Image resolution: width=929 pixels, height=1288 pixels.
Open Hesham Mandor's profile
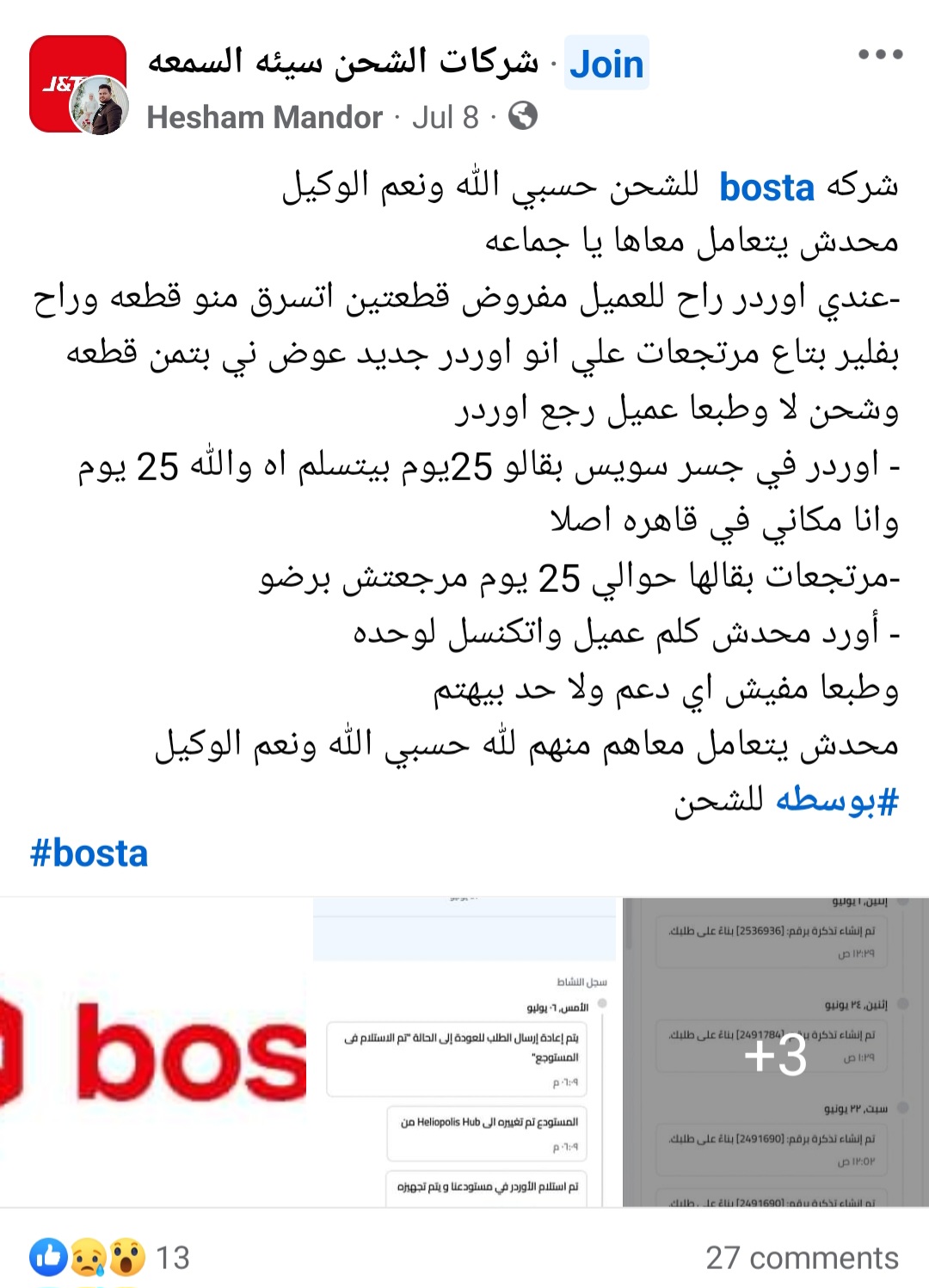click(264, 117)
